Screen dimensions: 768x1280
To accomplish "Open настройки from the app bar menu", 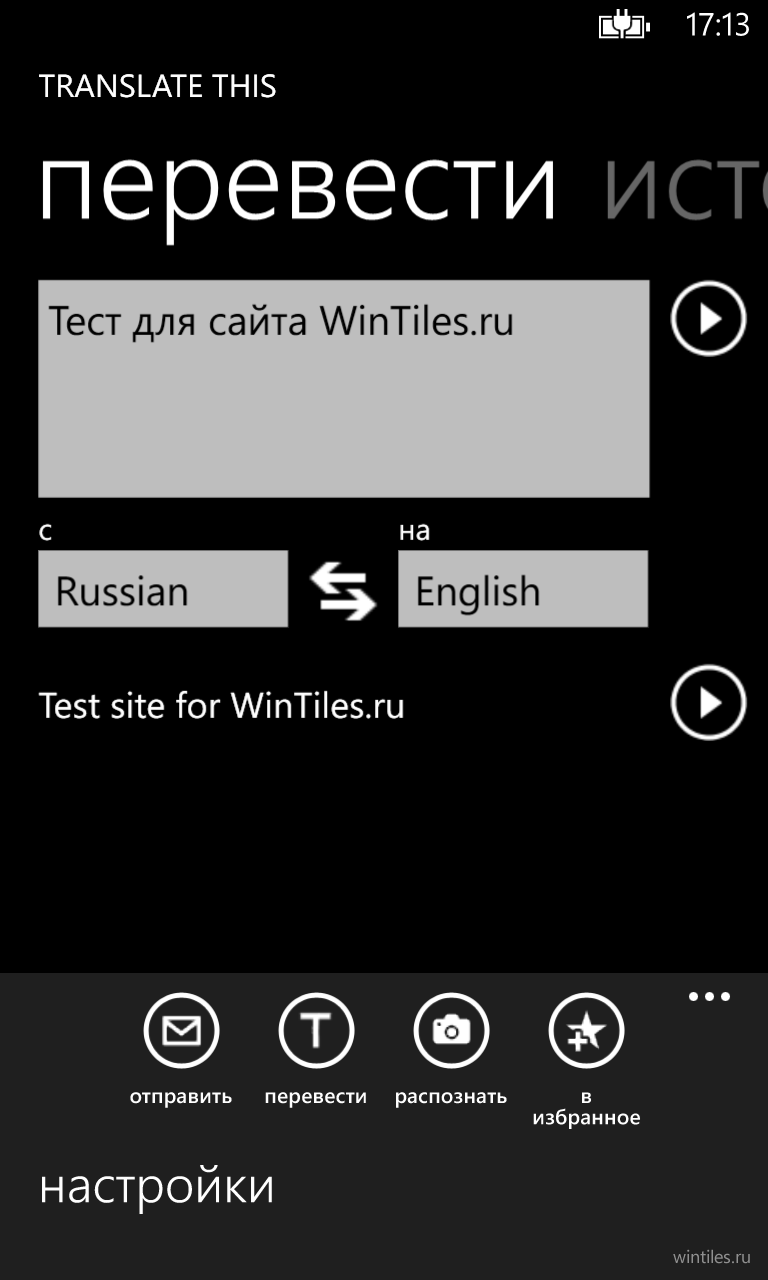I will 157,1186.
